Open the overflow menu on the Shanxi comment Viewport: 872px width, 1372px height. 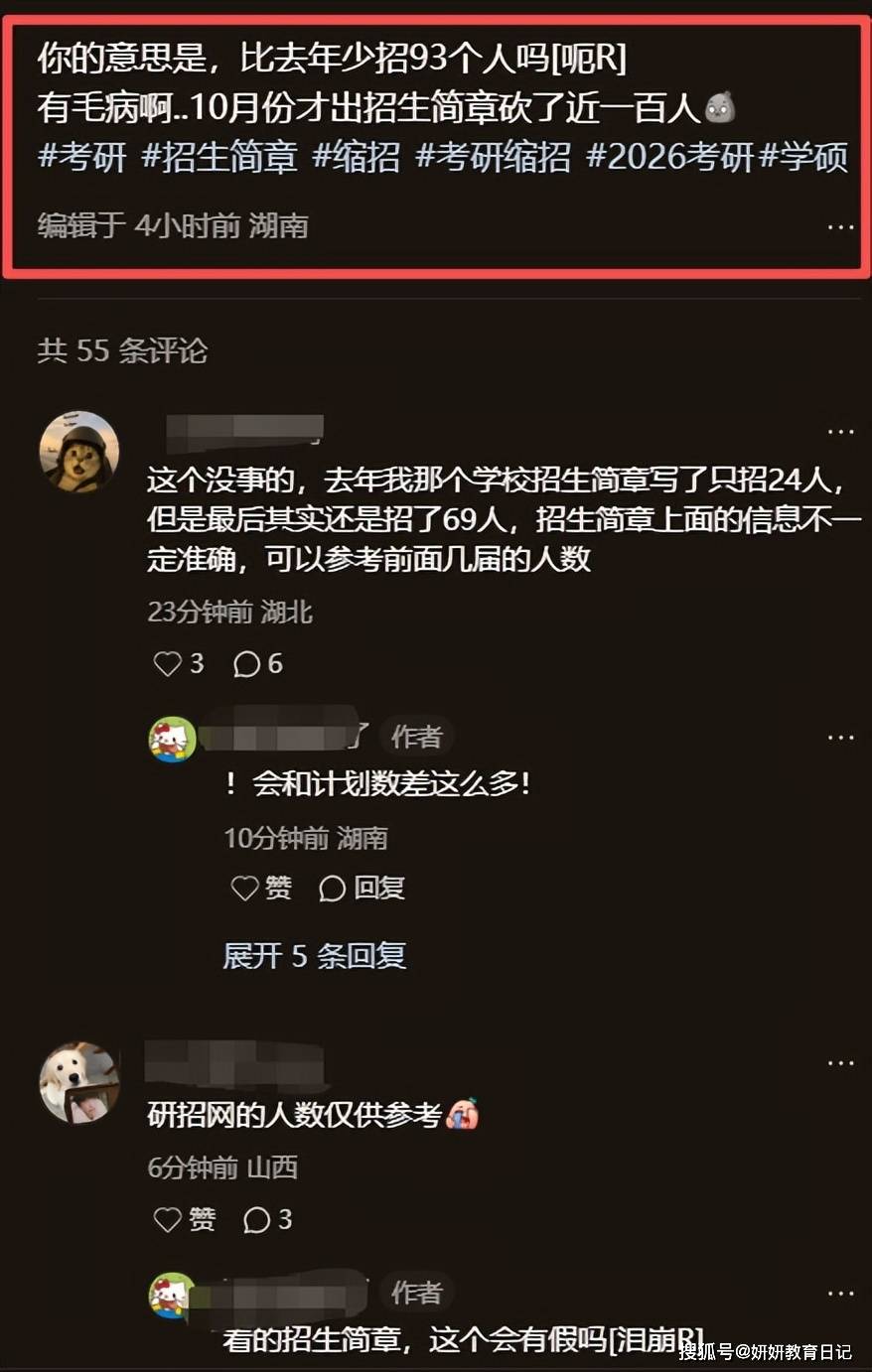coord(840,1062)
